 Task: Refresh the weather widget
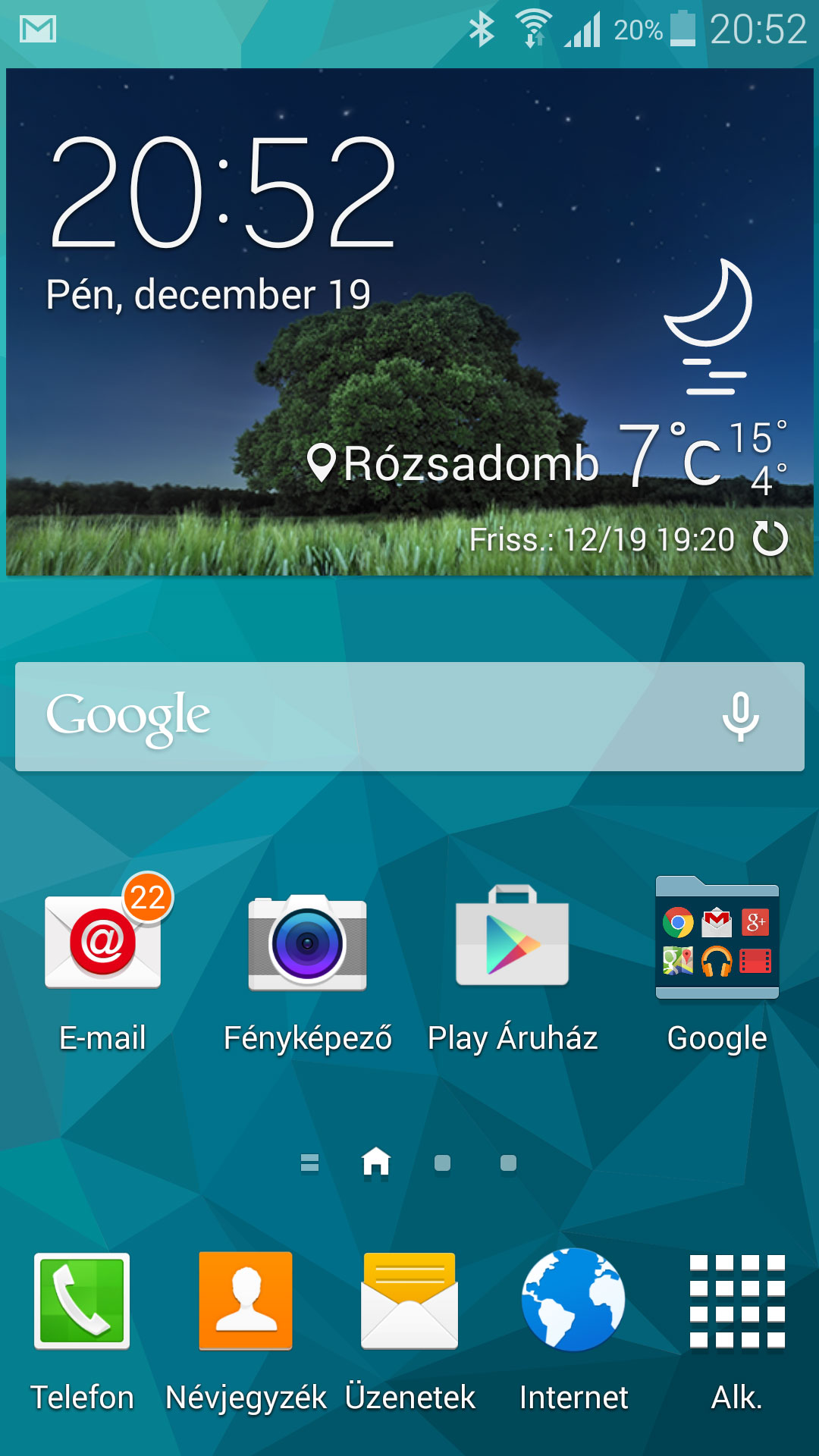click(770, 538)
